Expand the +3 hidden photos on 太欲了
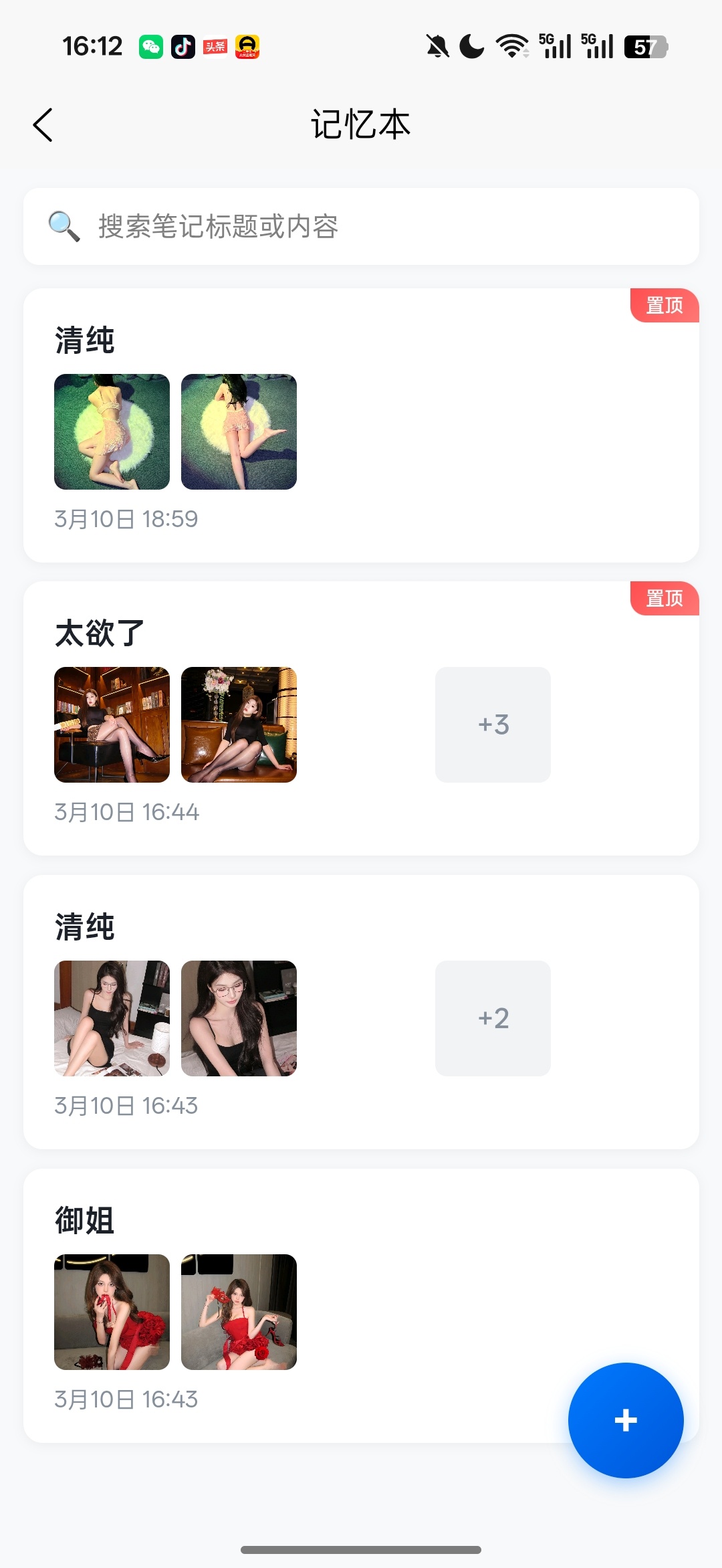Screen dimensions: 722x1568 tap(493, 724)
